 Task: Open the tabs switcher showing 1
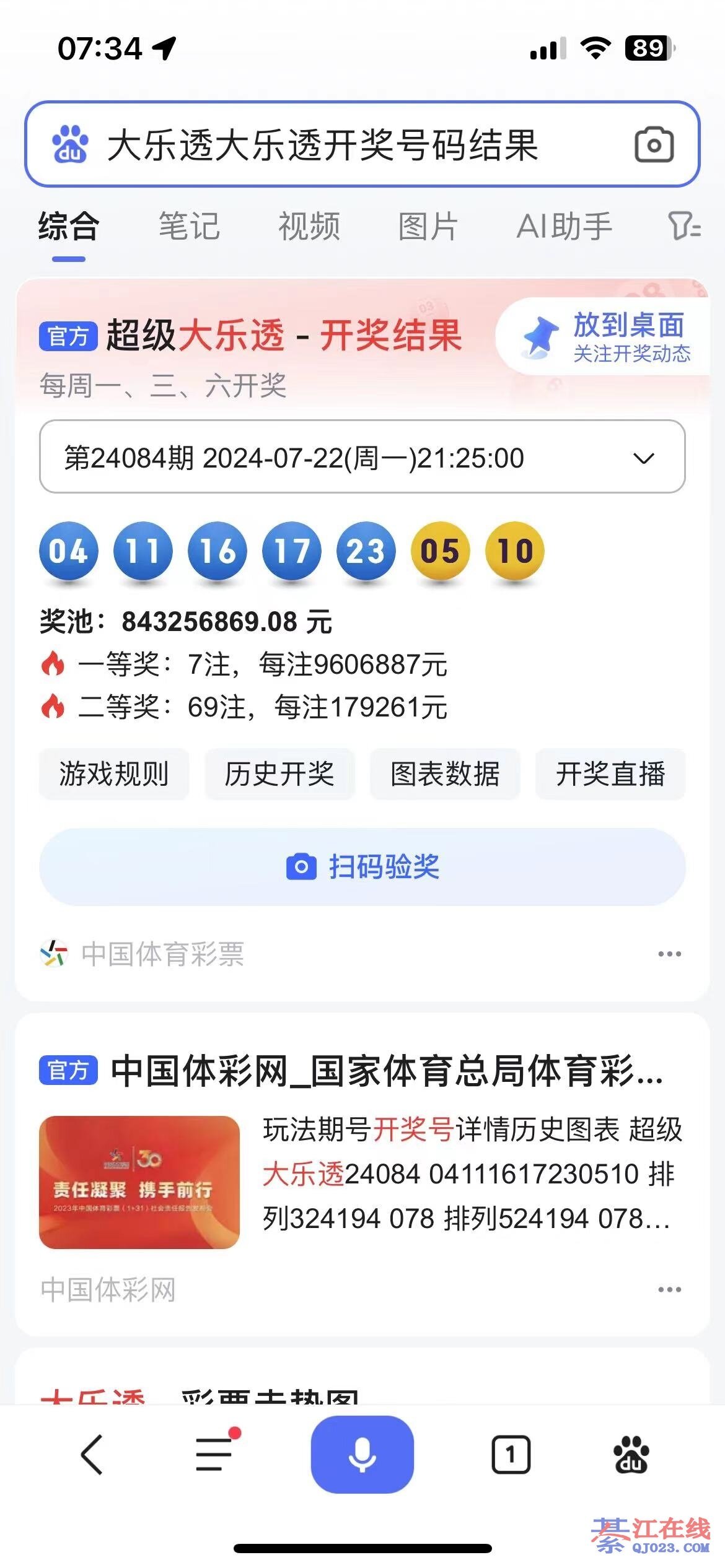(x=511, y=1455)
